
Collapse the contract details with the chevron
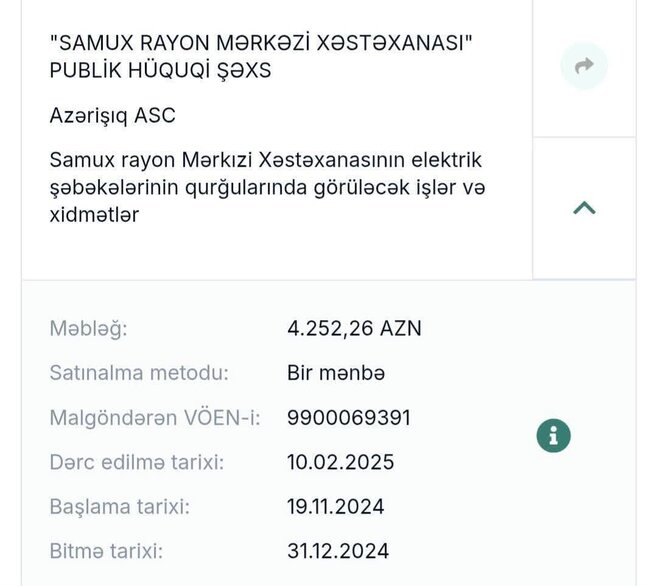584,208
